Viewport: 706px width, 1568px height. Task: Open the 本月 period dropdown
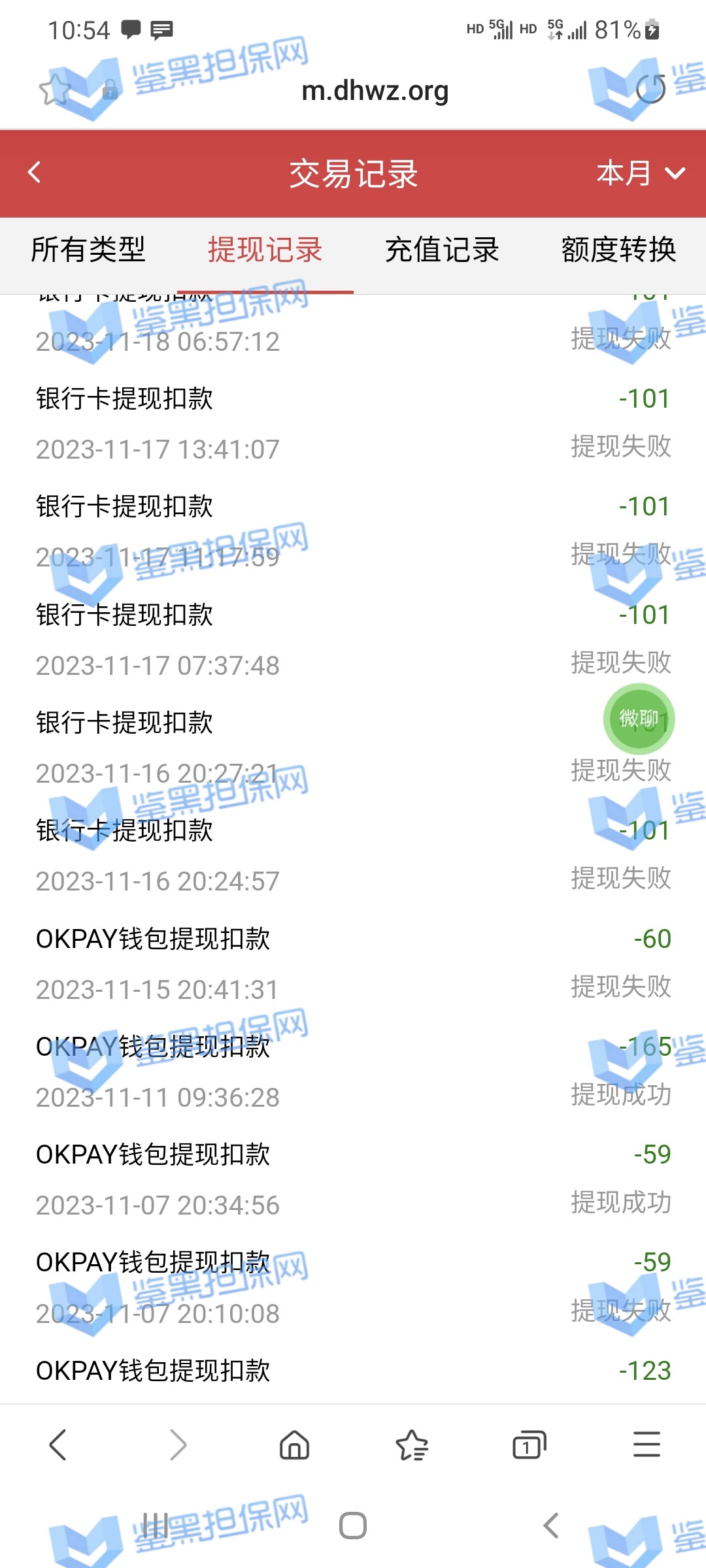tap(640, 173)
